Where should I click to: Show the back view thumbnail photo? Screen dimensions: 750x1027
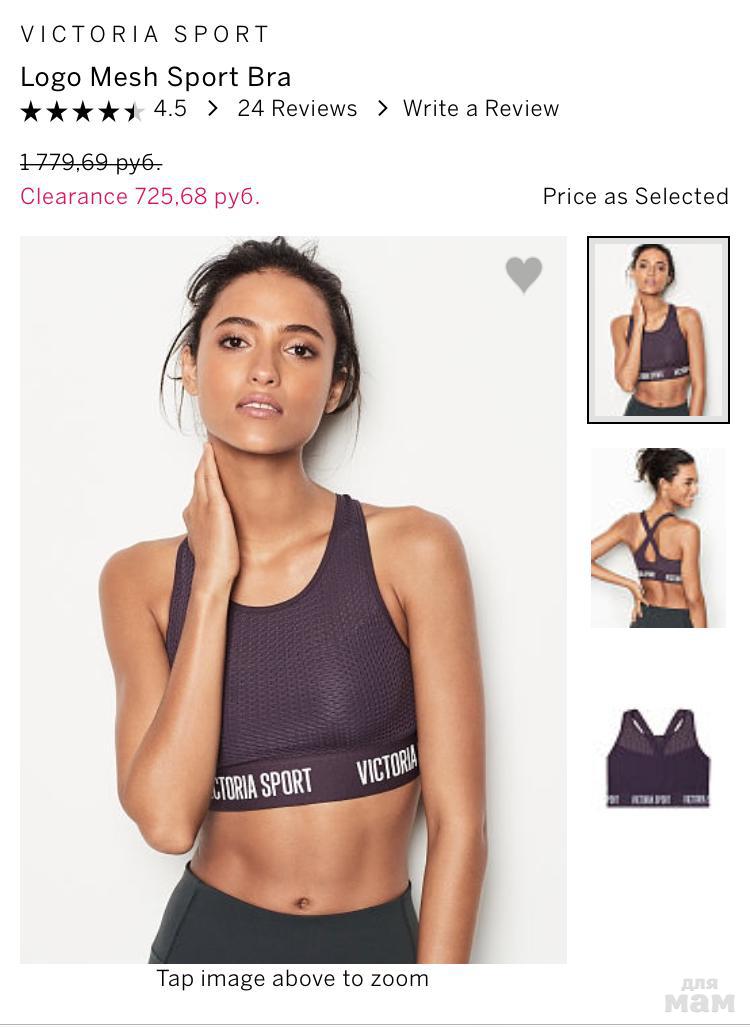(658, 538)
